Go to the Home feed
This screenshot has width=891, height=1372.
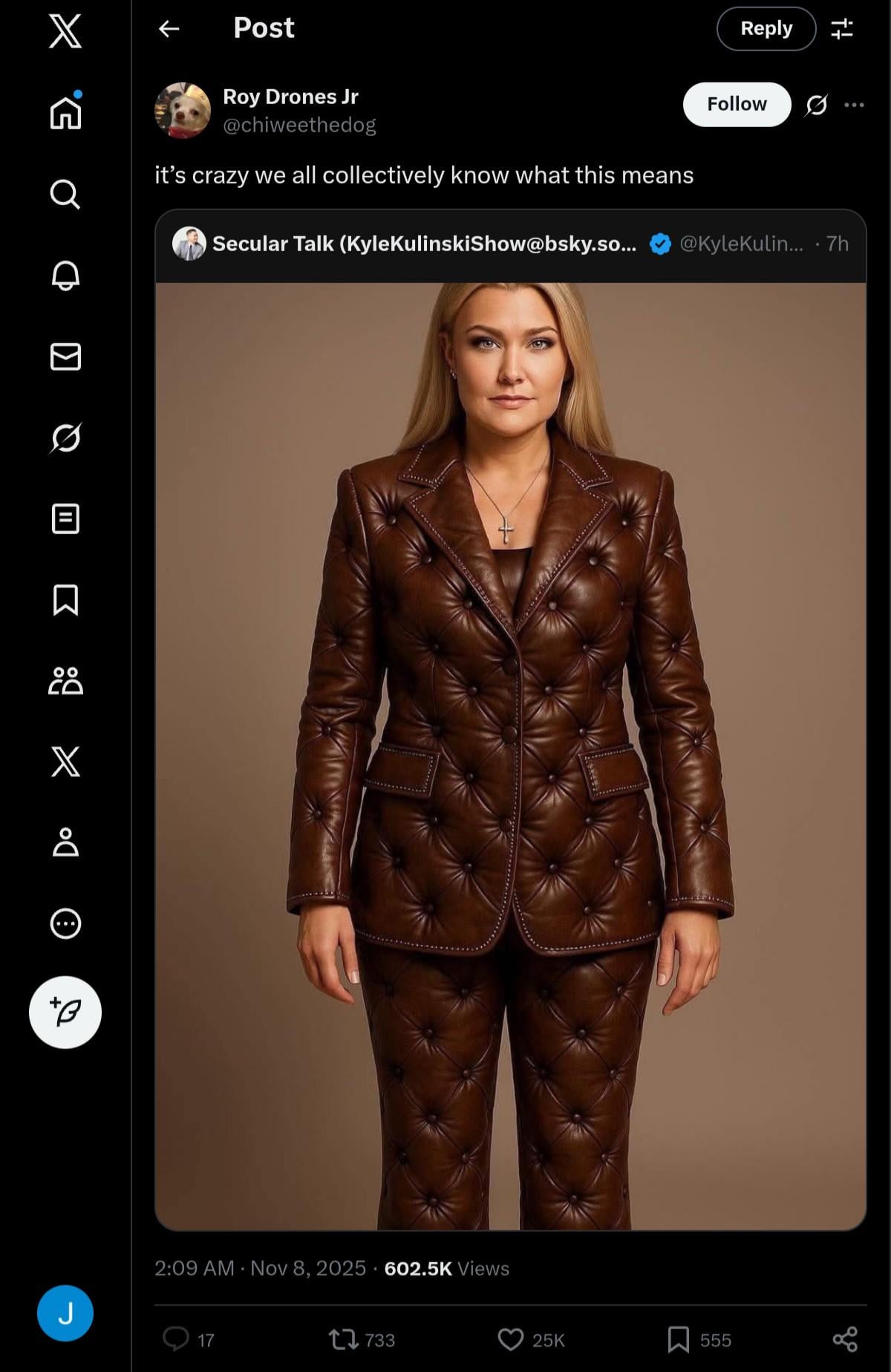pos(65,113)
